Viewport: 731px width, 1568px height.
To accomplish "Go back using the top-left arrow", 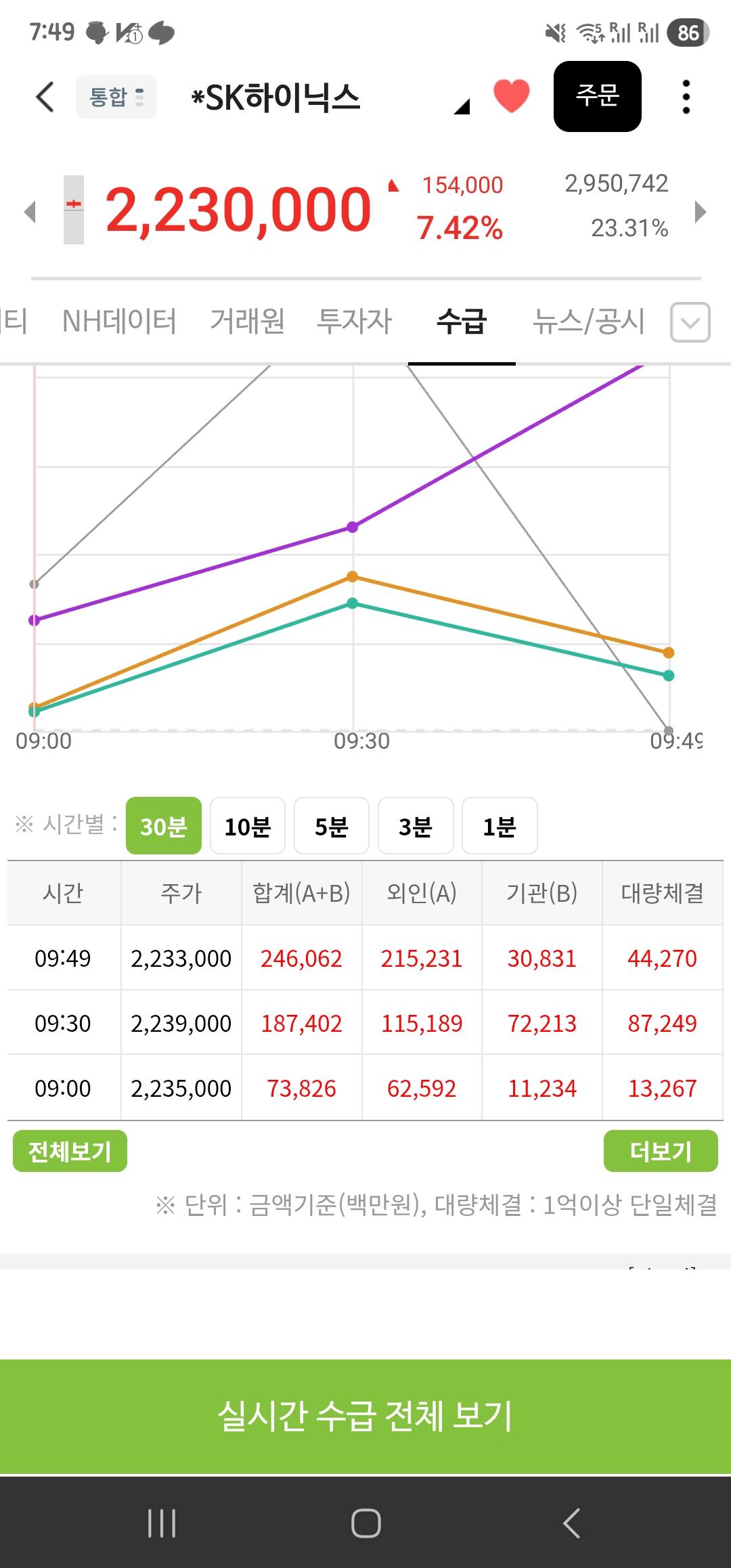I will (45, 97).
